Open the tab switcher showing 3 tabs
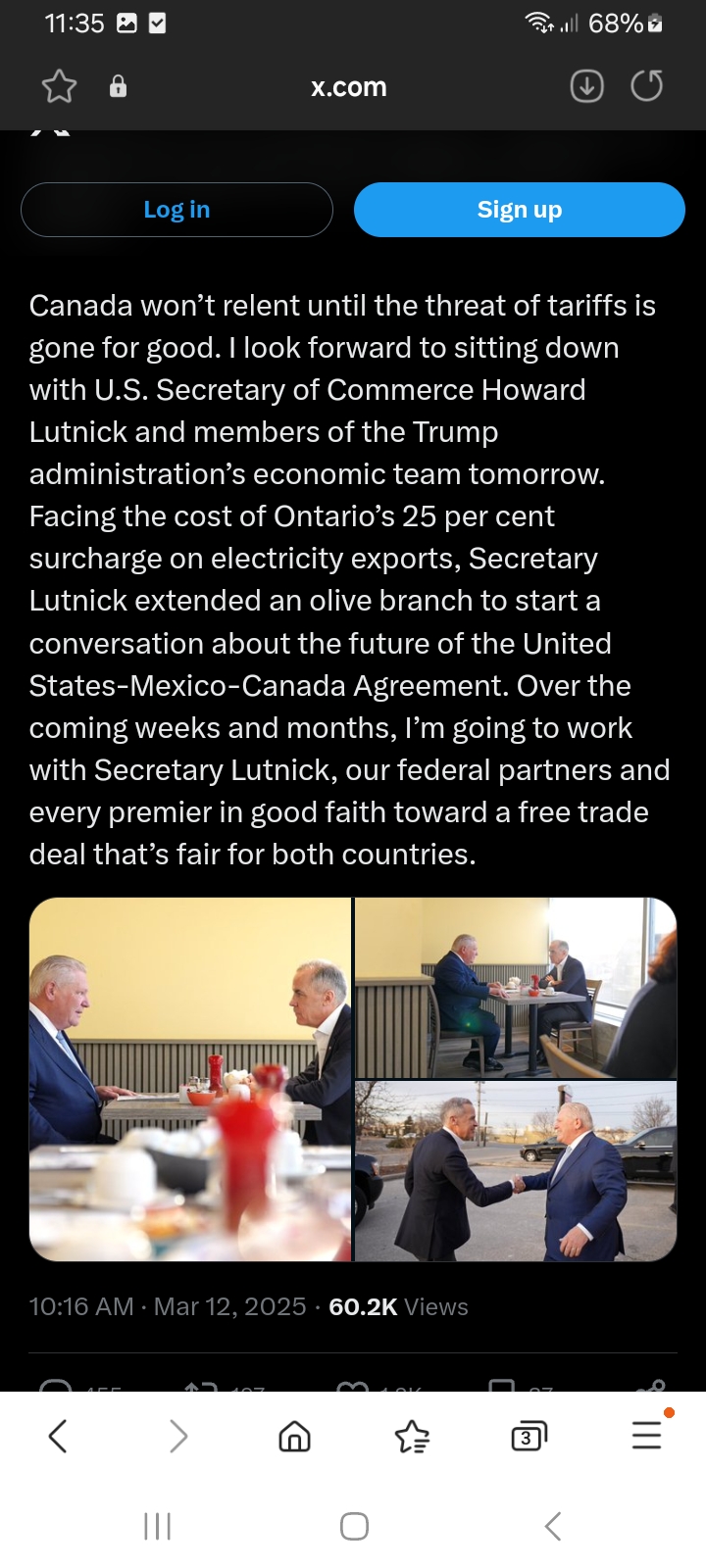This screenshot has width=706, height=1568. pyautogui.click(x=529, y=1437)
